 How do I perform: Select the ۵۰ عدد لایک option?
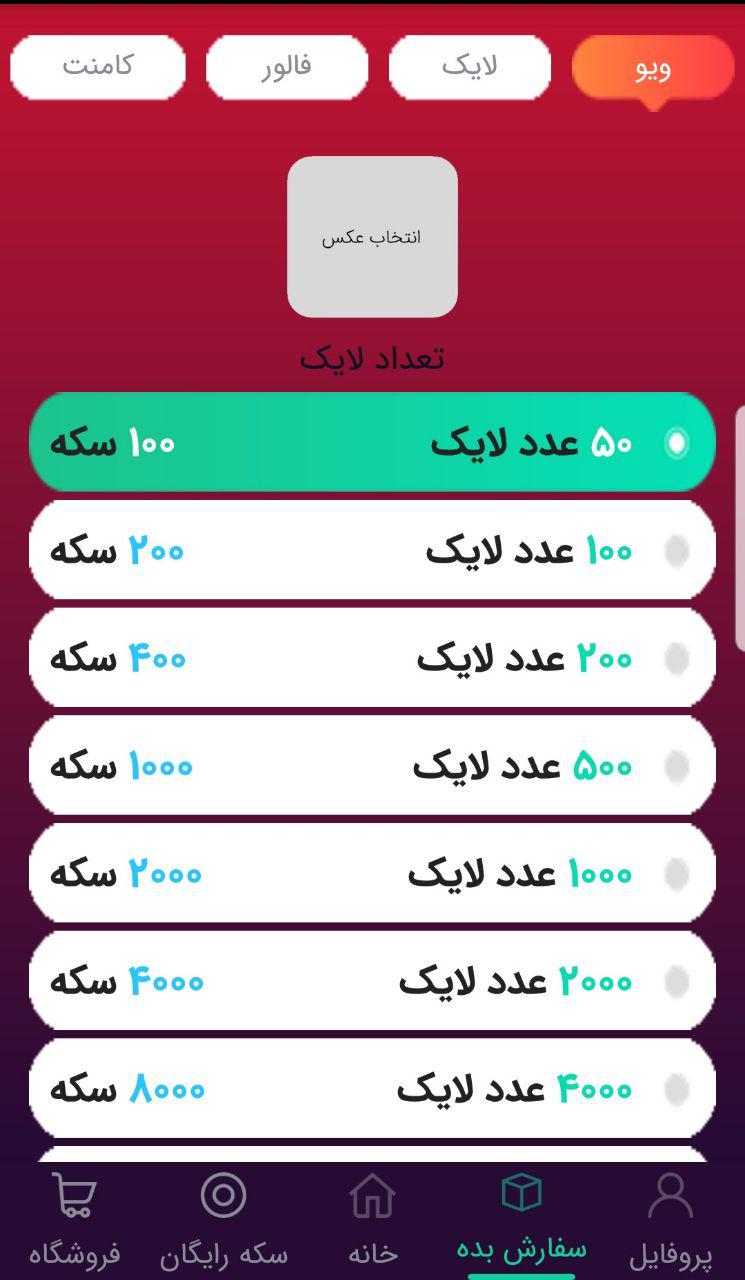(x=372, y=442)
